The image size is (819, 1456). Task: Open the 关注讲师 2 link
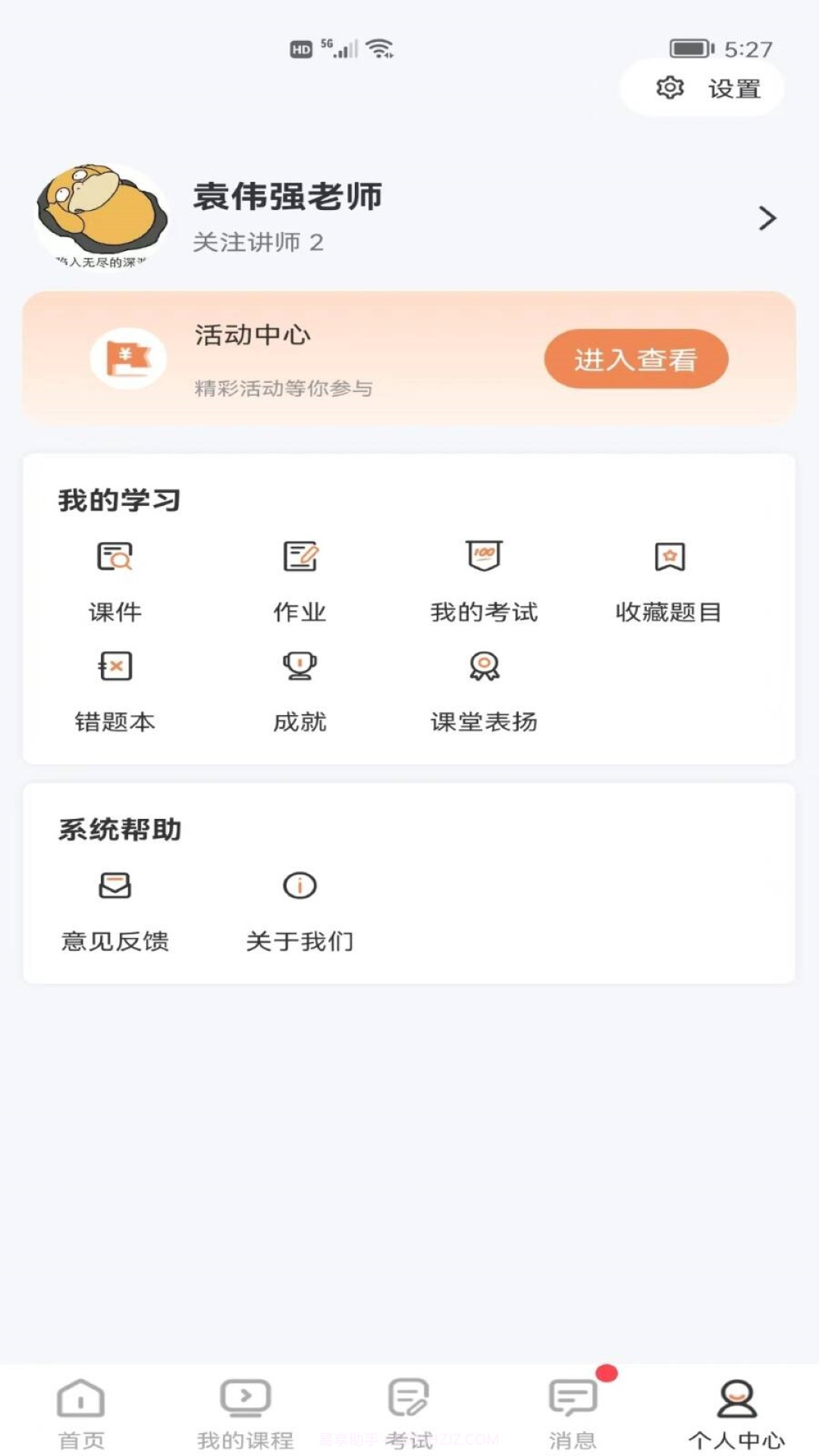[258, 244]
